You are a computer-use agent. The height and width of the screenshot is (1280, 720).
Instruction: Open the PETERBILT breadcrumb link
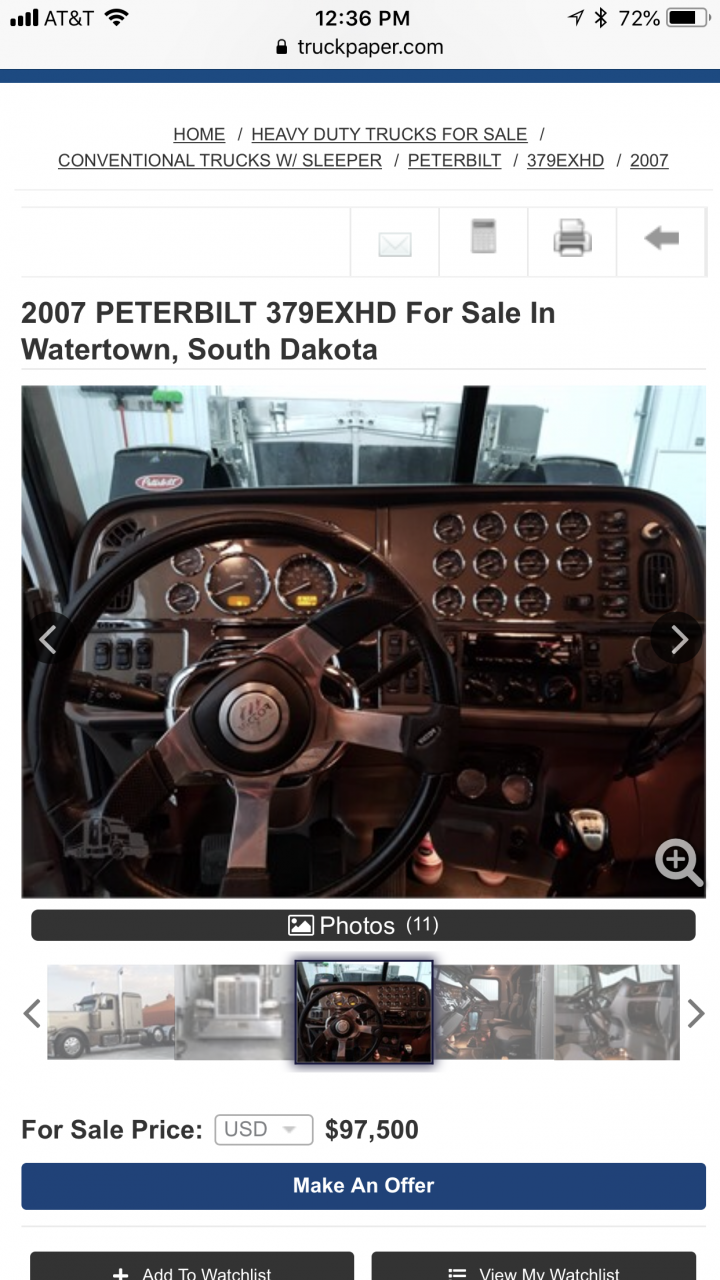(454, 160)
